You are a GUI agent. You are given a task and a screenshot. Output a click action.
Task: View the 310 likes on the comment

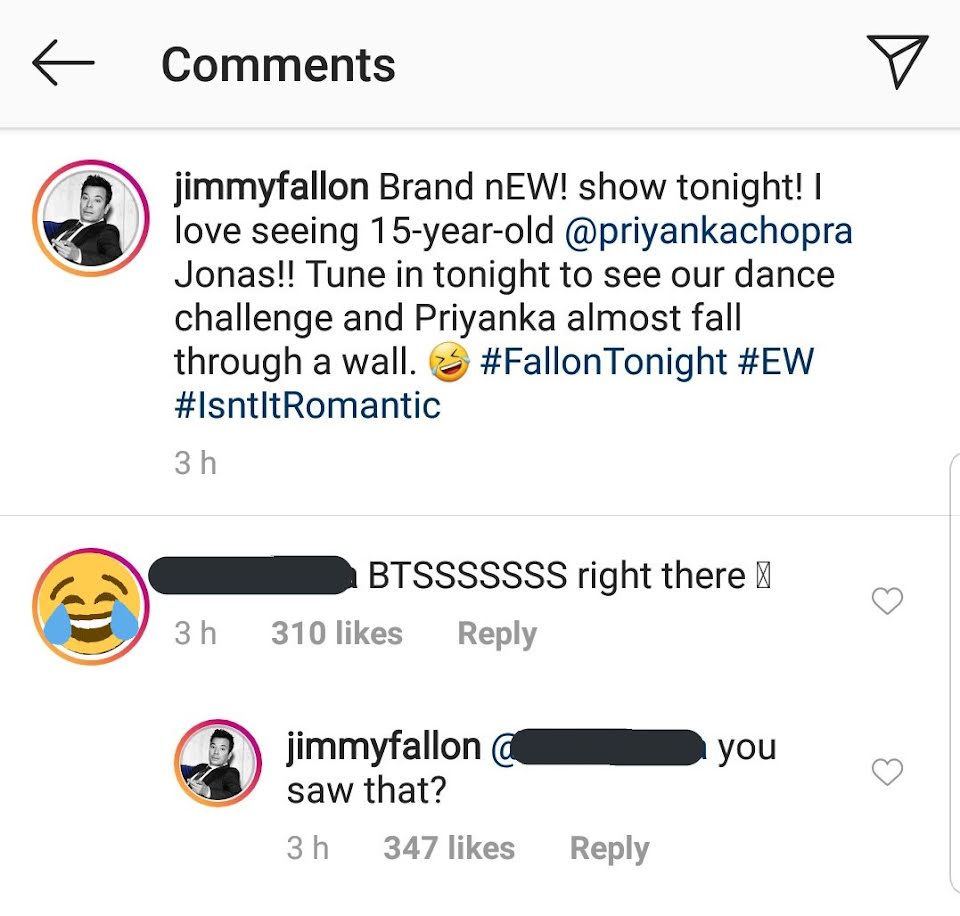(x=337, y=633)
